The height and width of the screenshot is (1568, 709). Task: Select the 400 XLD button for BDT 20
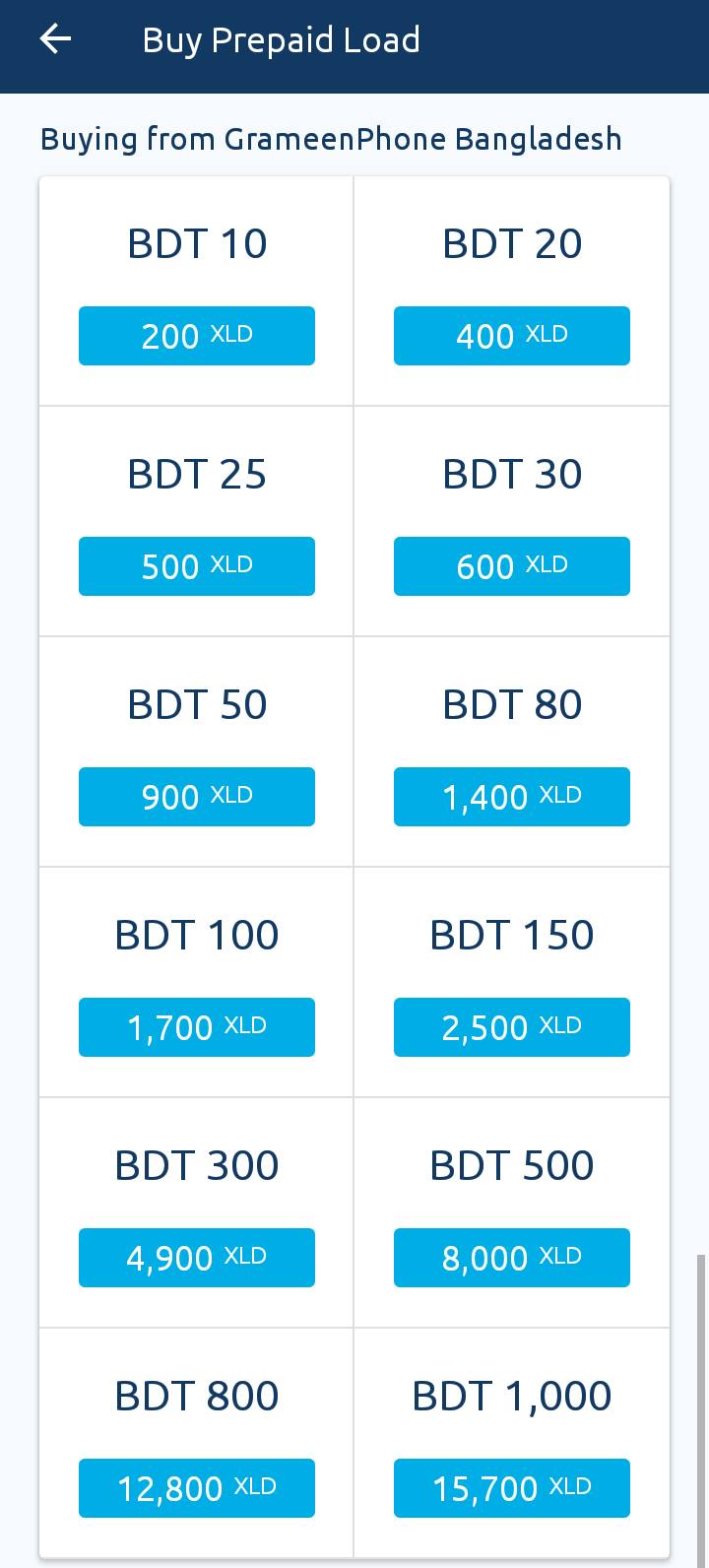[512, 336]
